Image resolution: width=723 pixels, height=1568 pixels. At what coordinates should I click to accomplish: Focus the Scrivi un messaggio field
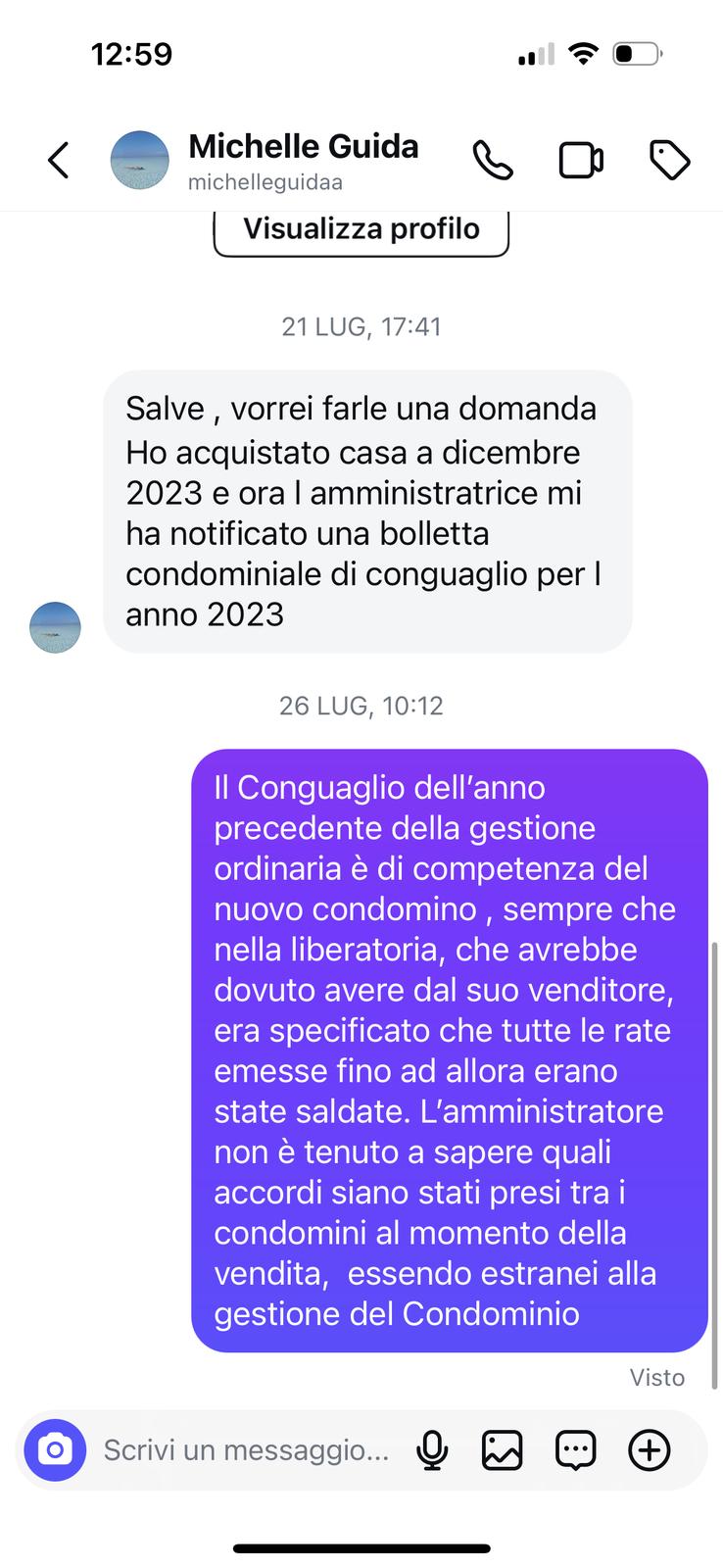(247, 1449)
